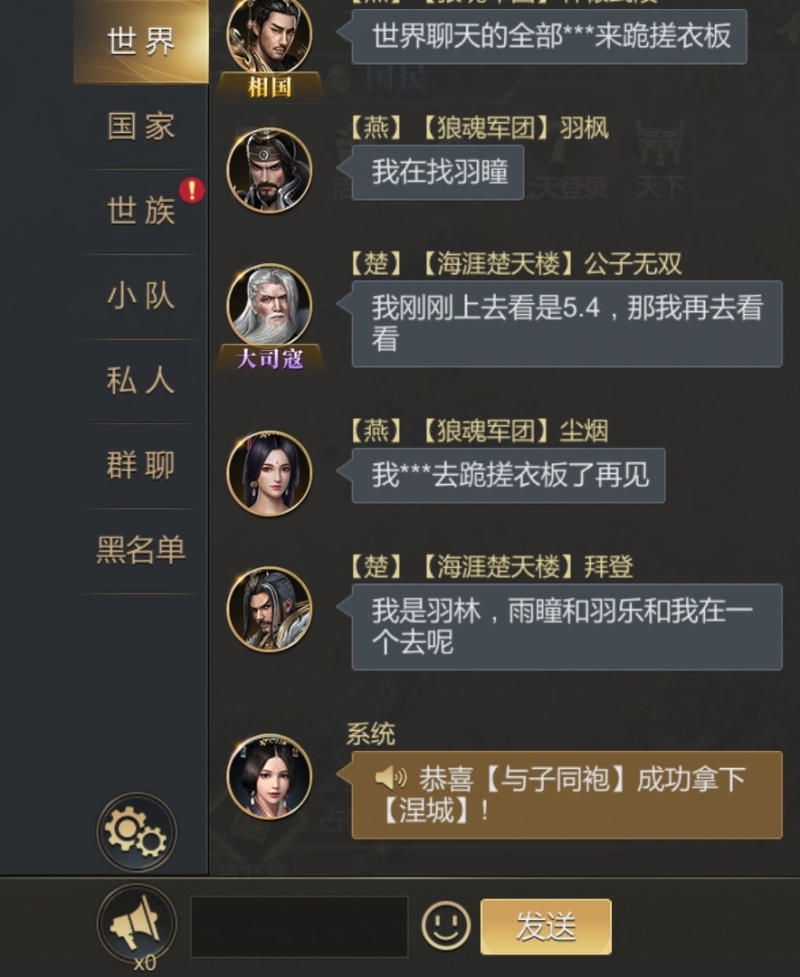The height and width of the screenshot is (977, 800).
Task: Tap the megaphone broadcast icon
Action: pos(136,923)
